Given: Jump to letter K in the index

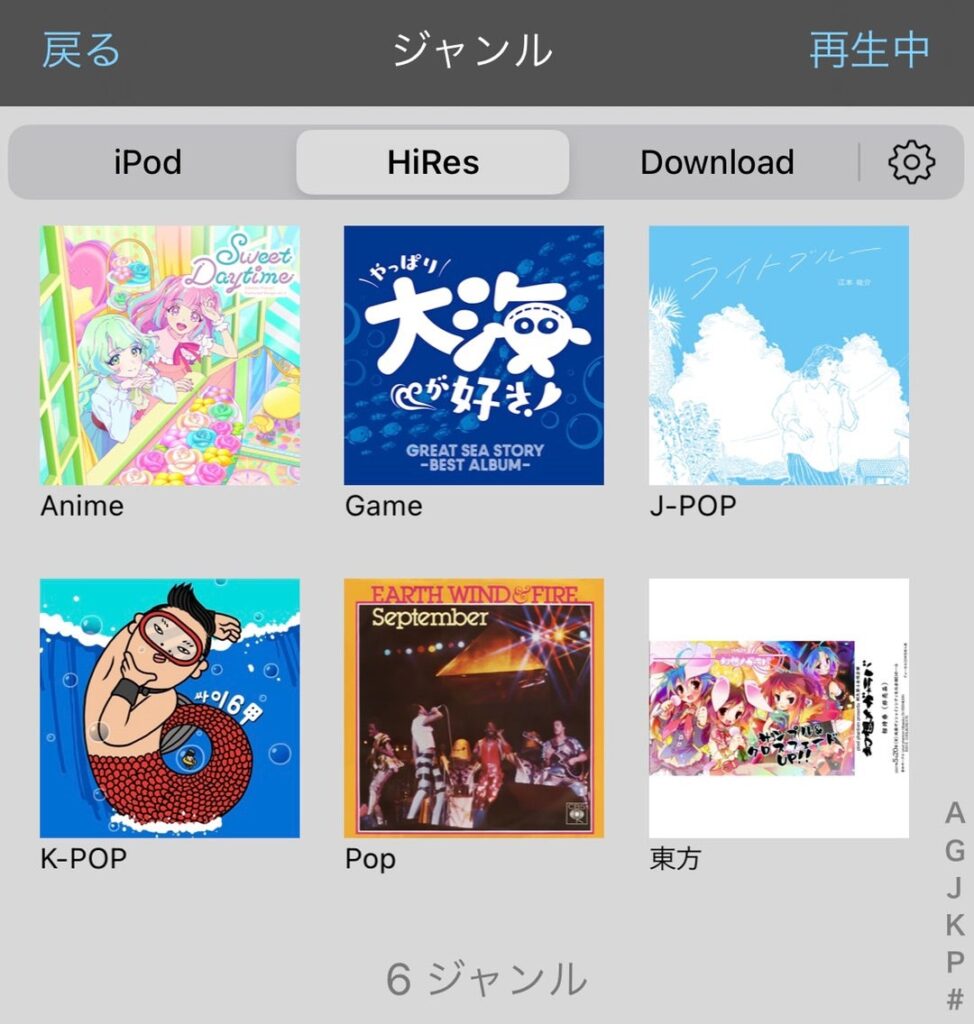Looking at the screenshot, I should coord(955,924).
